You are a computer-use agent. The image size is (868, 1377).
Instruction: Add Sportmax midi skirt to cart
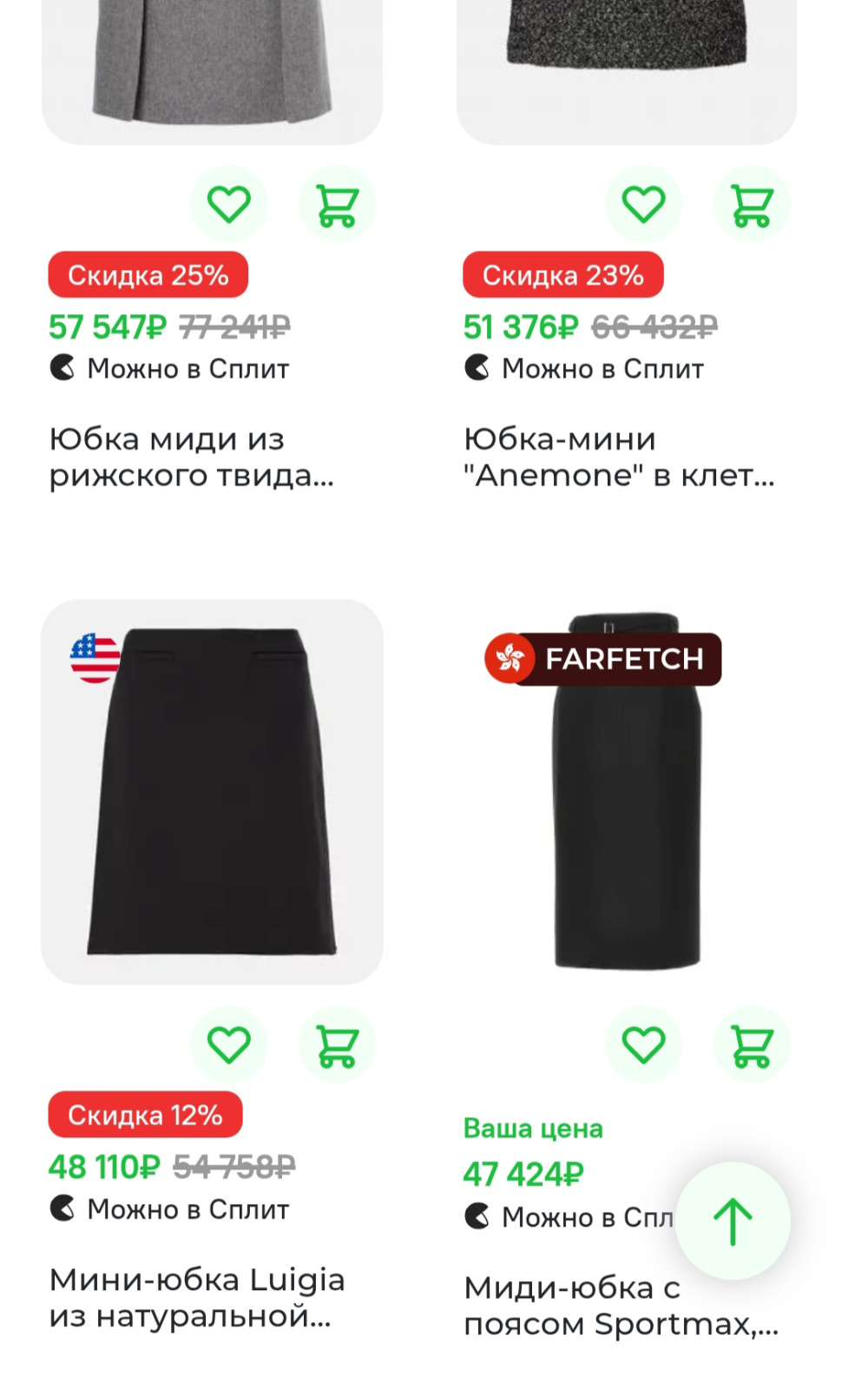(x=752, y=1044)
